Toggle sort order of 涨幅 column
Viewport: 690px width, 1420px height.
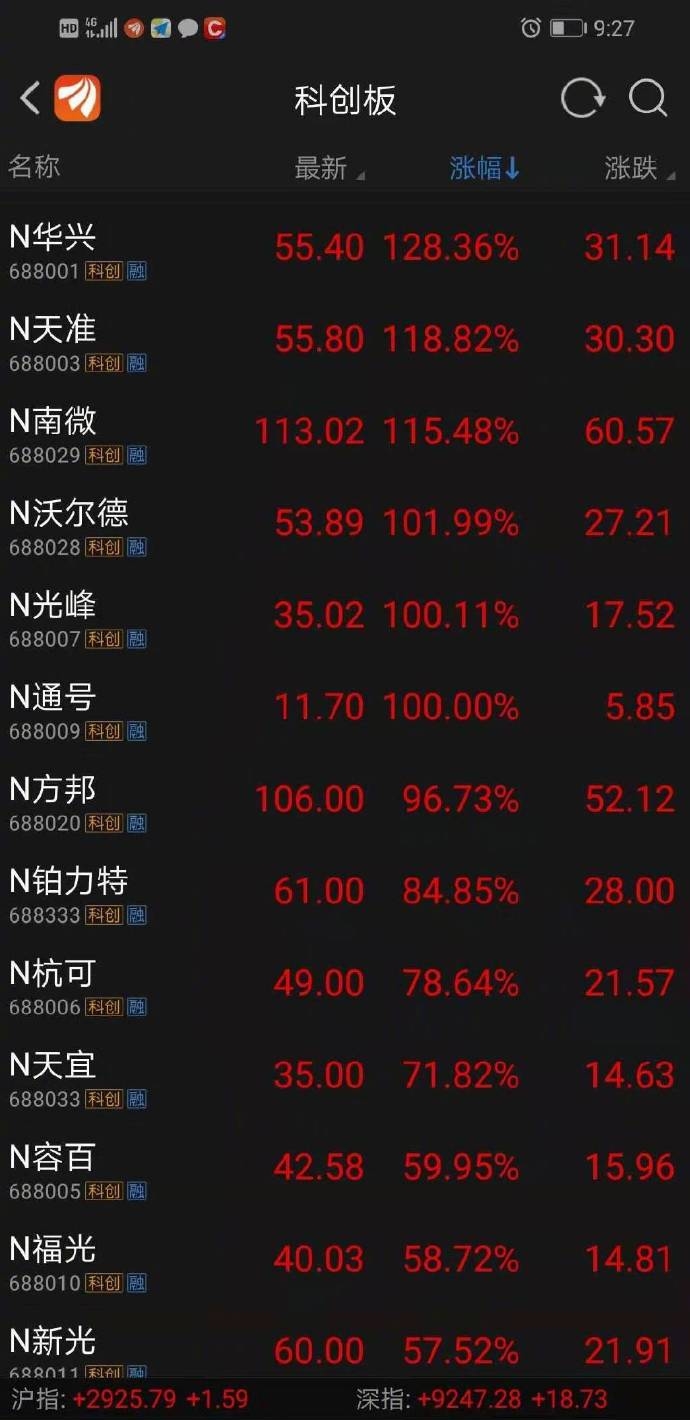[x=484, y=168]
